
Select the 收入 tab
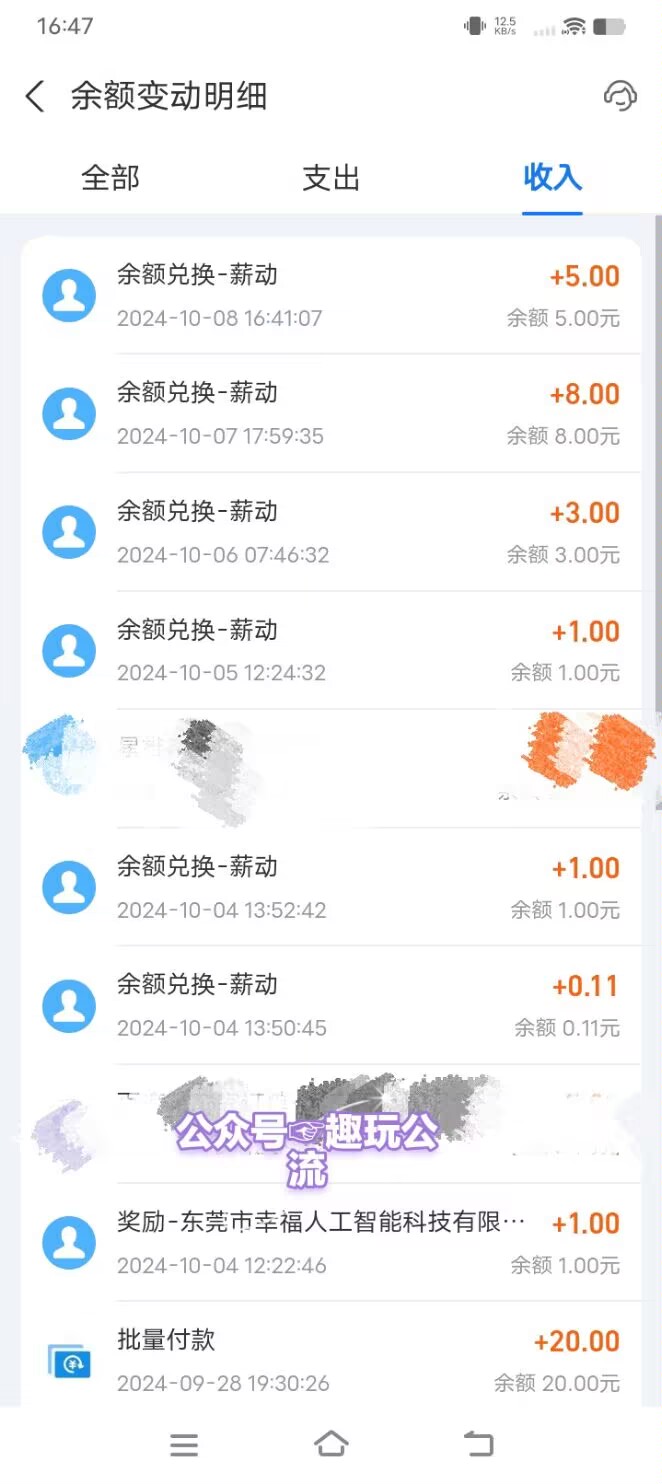click(x=552, y=178)
